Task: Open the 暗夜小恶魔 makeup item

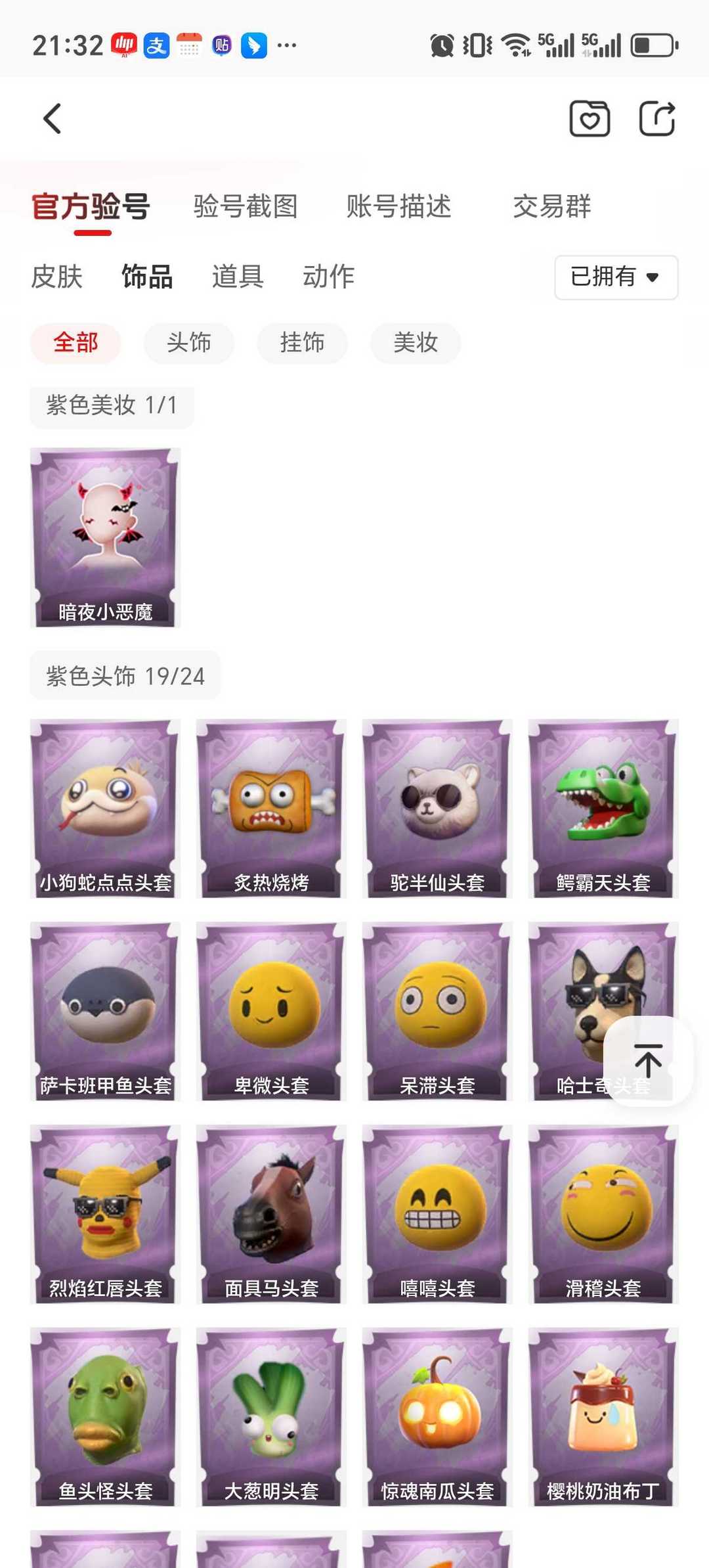Action: [105, 537]
